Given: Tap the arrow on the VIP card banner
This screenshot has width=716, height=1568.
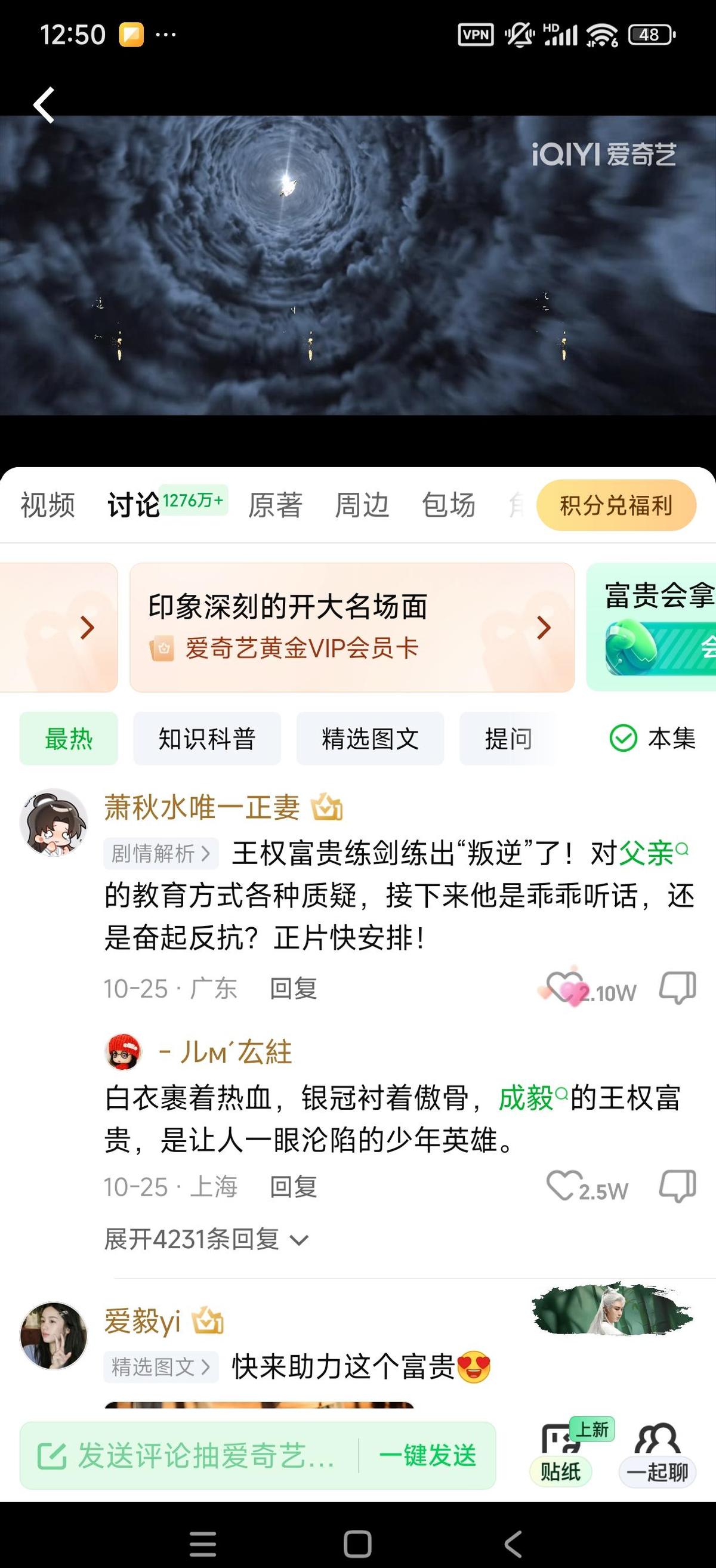Looking at the screenshot, I should click(x=544, y=627).
